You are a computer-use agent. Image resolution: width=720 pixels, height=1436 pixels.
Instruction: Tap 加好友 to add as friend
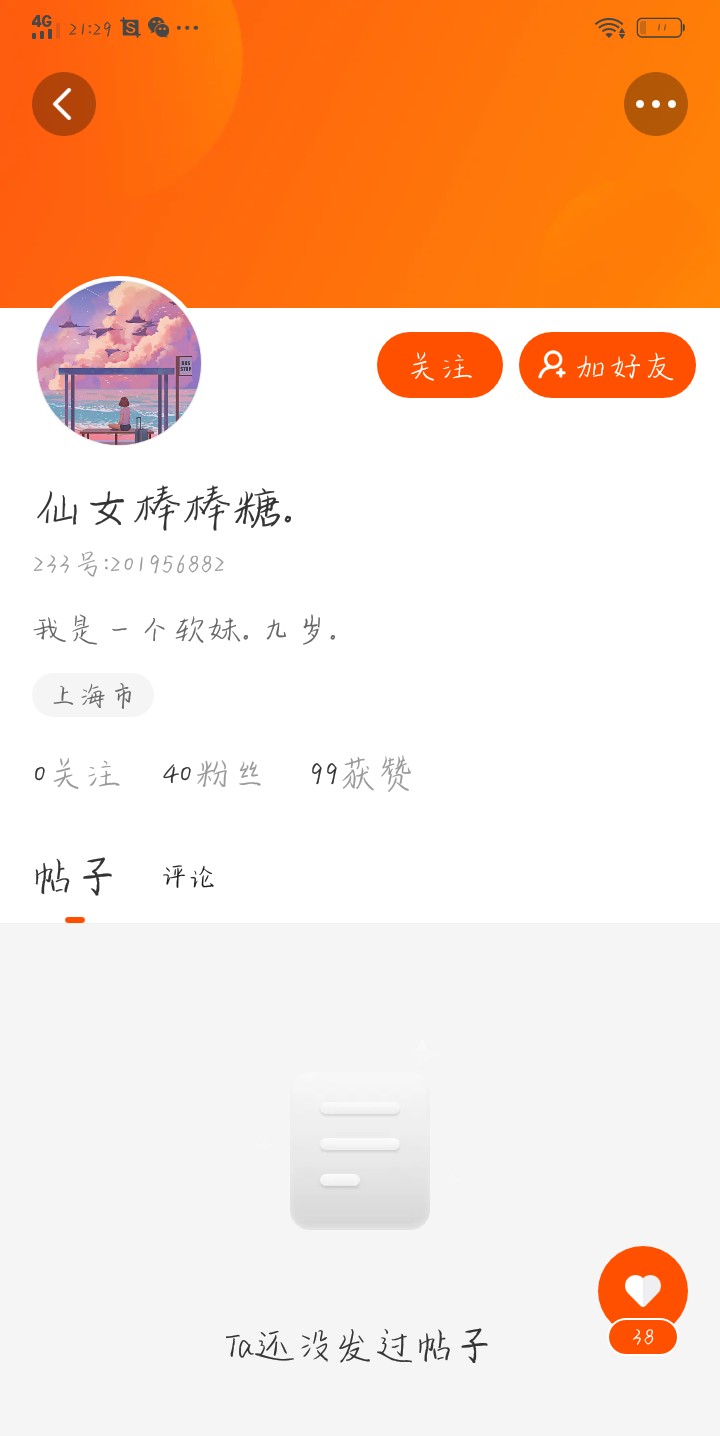[607, 365]
